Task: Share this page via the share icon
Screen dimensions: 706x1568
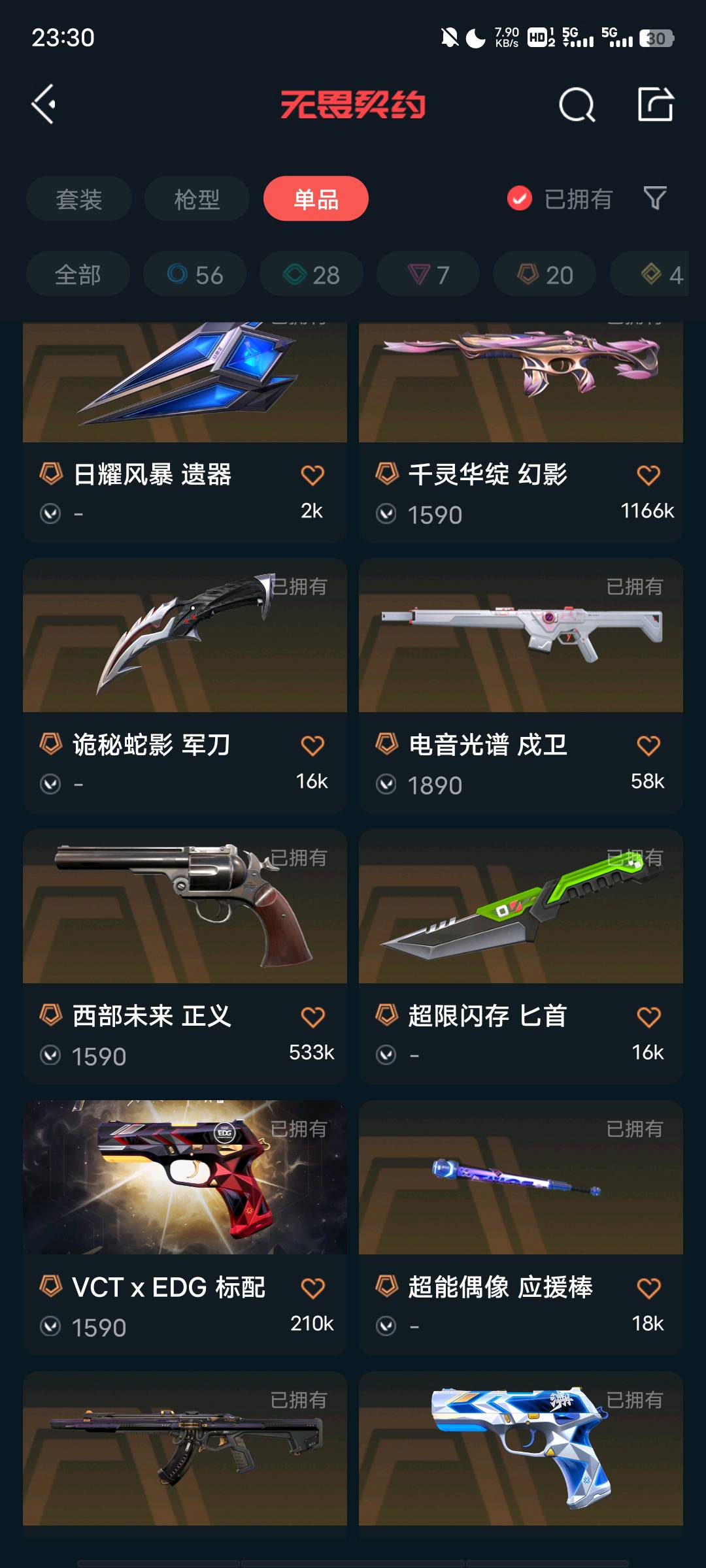Action: pyautogui.click(x=655, y=105)
